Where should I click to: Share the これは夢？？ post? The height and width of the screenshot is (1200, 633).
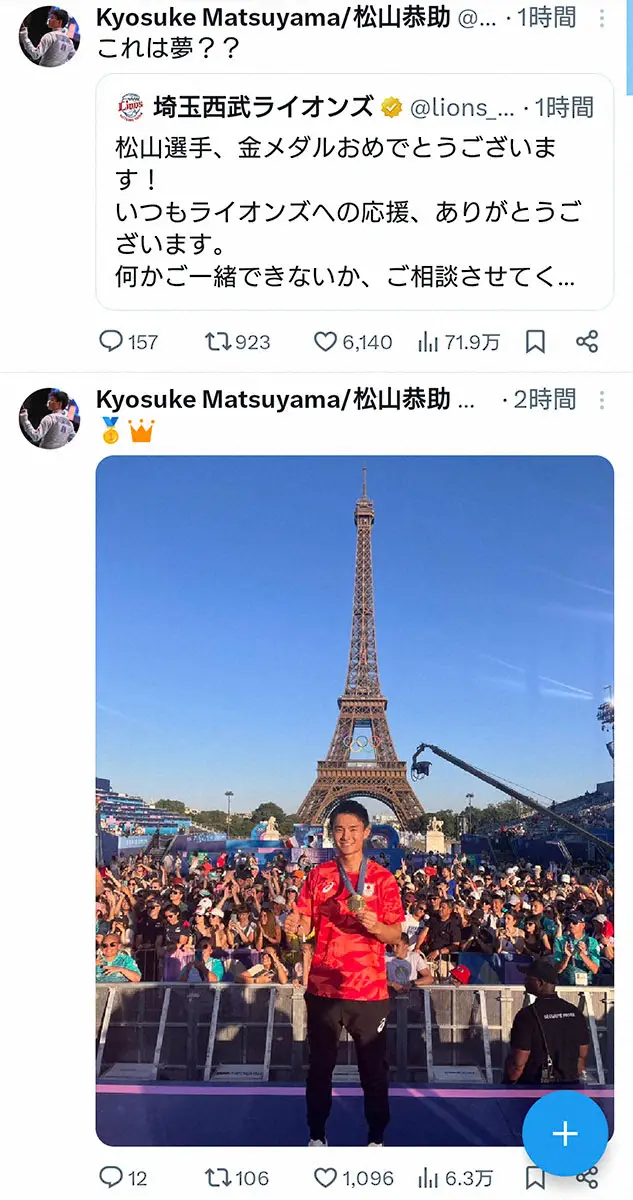(587, 342)
